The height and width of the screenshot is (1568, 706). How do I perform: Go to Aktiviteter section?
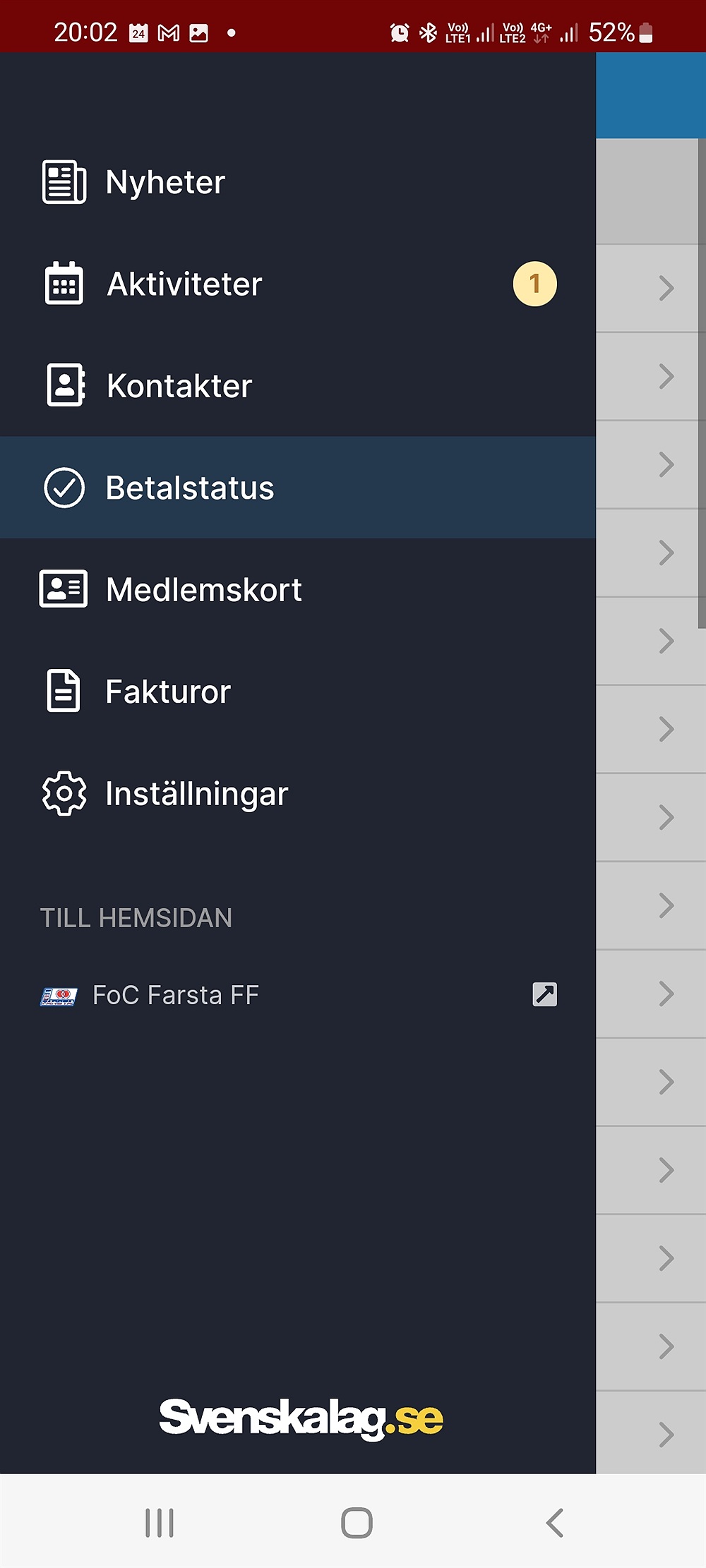297,284
